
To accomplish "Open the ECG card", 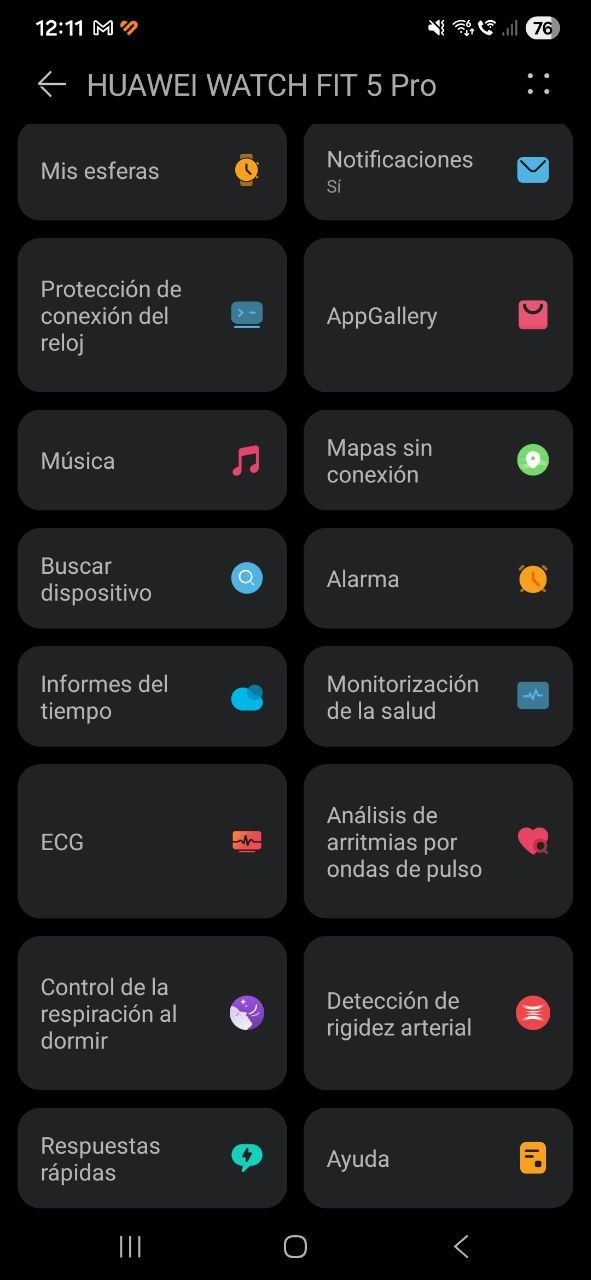I will [152, 841].
